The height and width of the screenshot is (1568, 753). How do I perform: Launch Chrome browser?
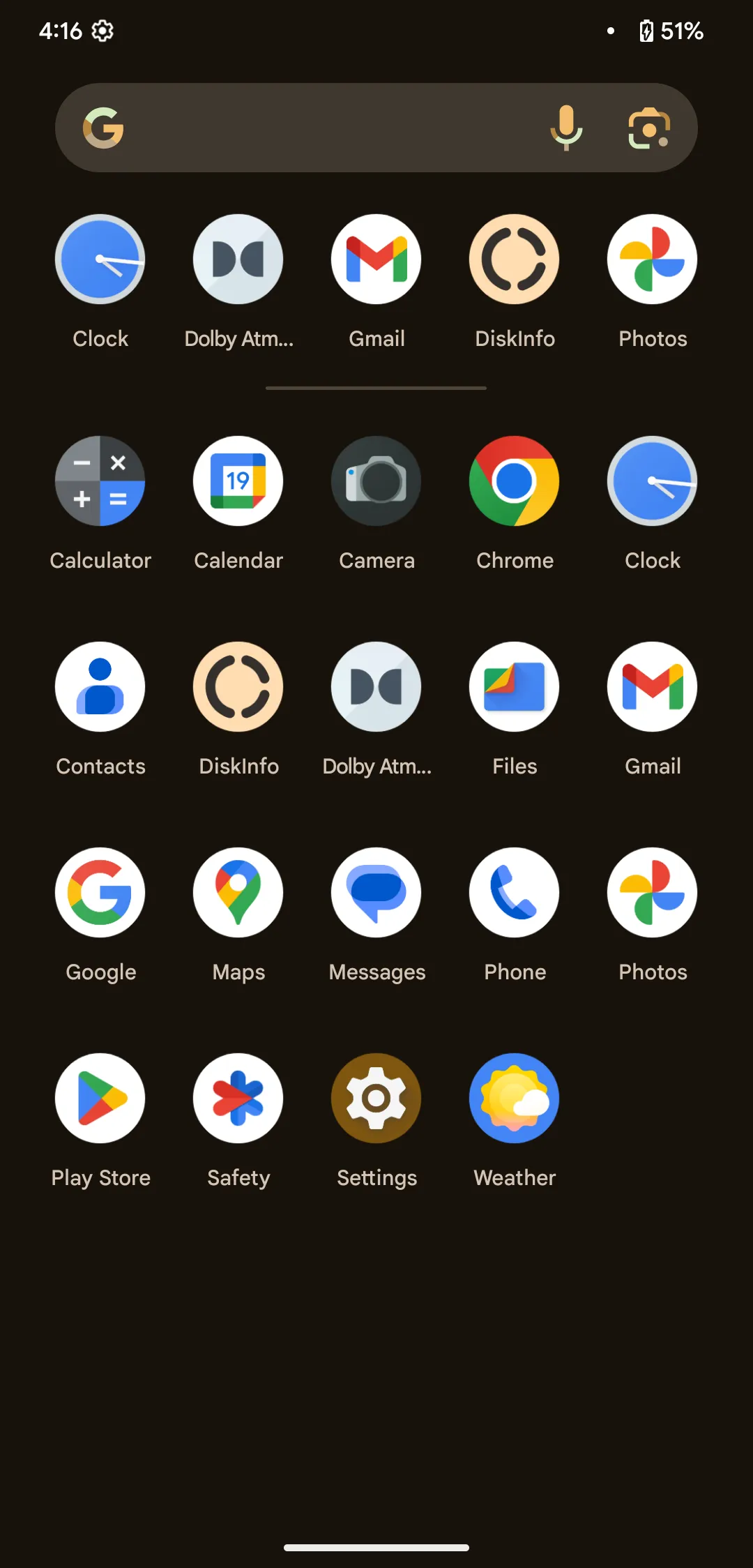tap(515, 481)
